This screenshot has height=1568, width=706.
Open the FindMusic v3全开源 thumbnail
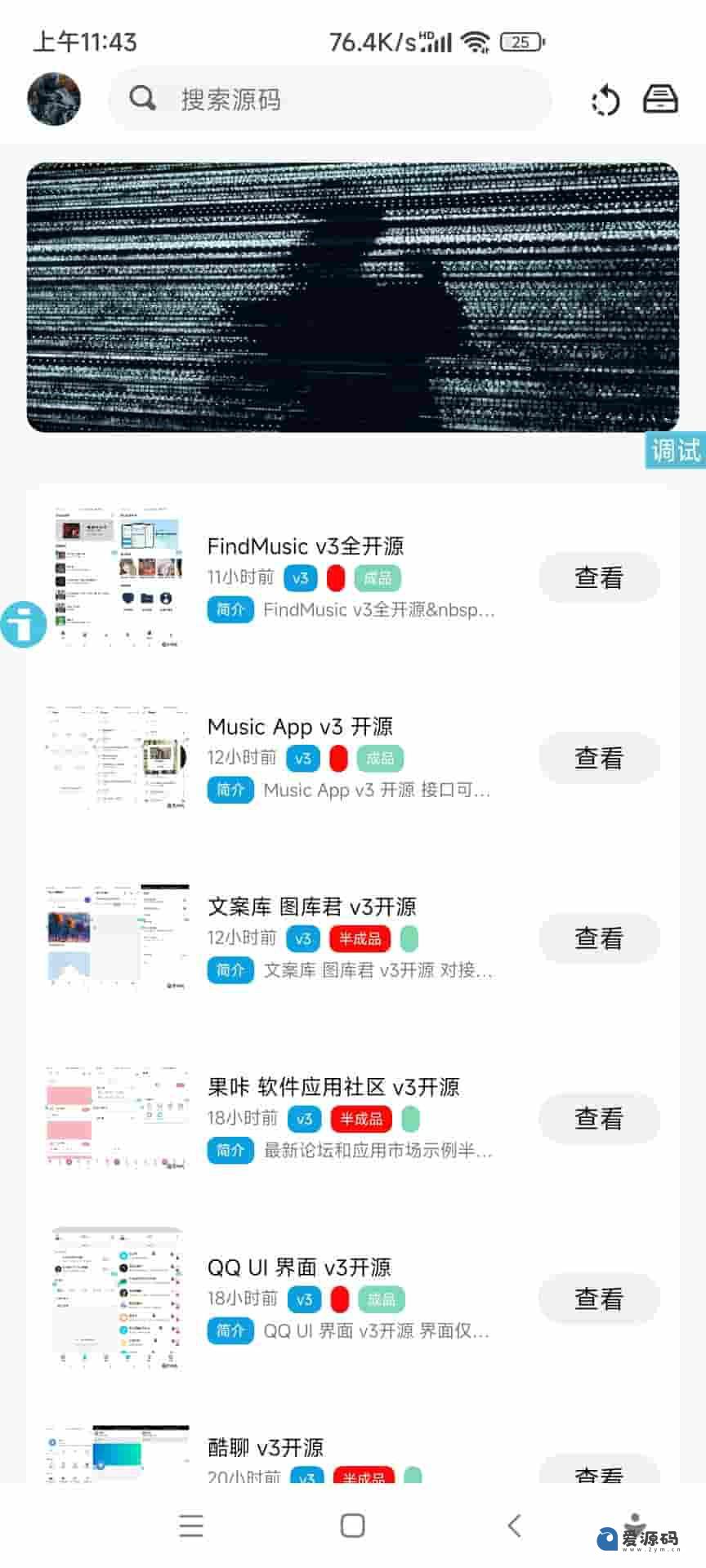point(118,577)
